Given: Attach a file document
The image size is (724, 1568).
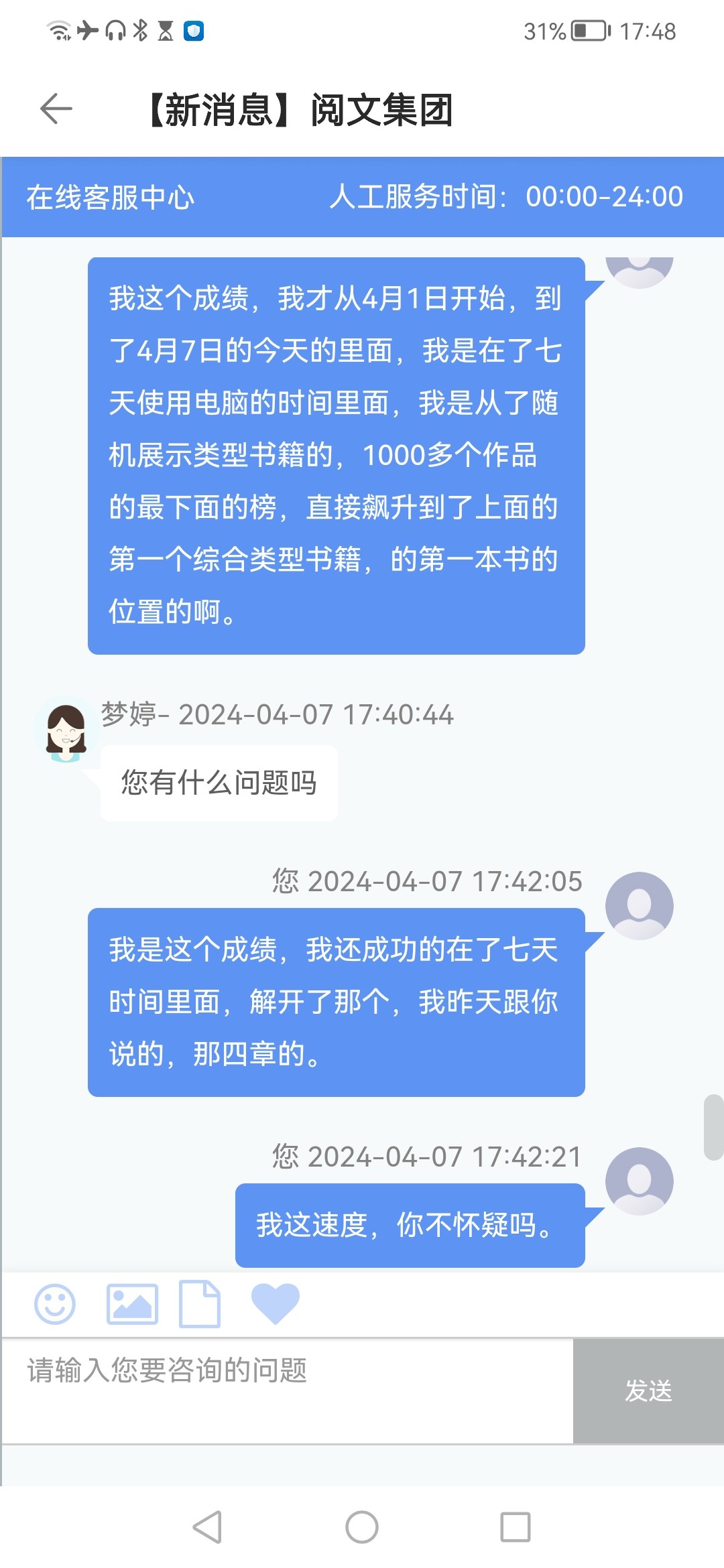Looking at the screenshot, I should (200, 1304).
